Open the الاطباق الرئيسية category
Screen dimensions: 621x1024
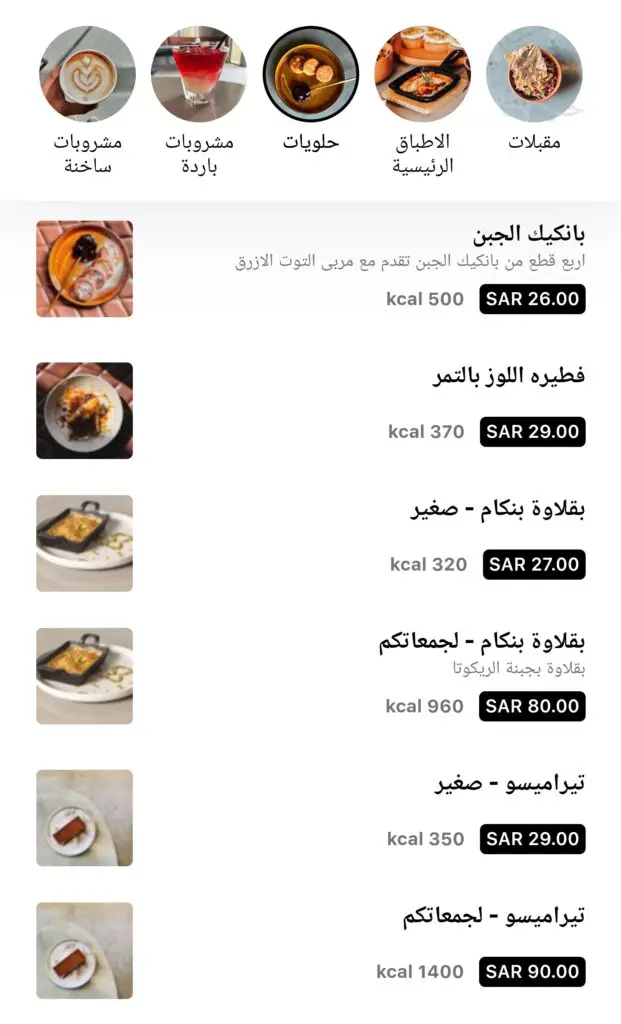422,101
